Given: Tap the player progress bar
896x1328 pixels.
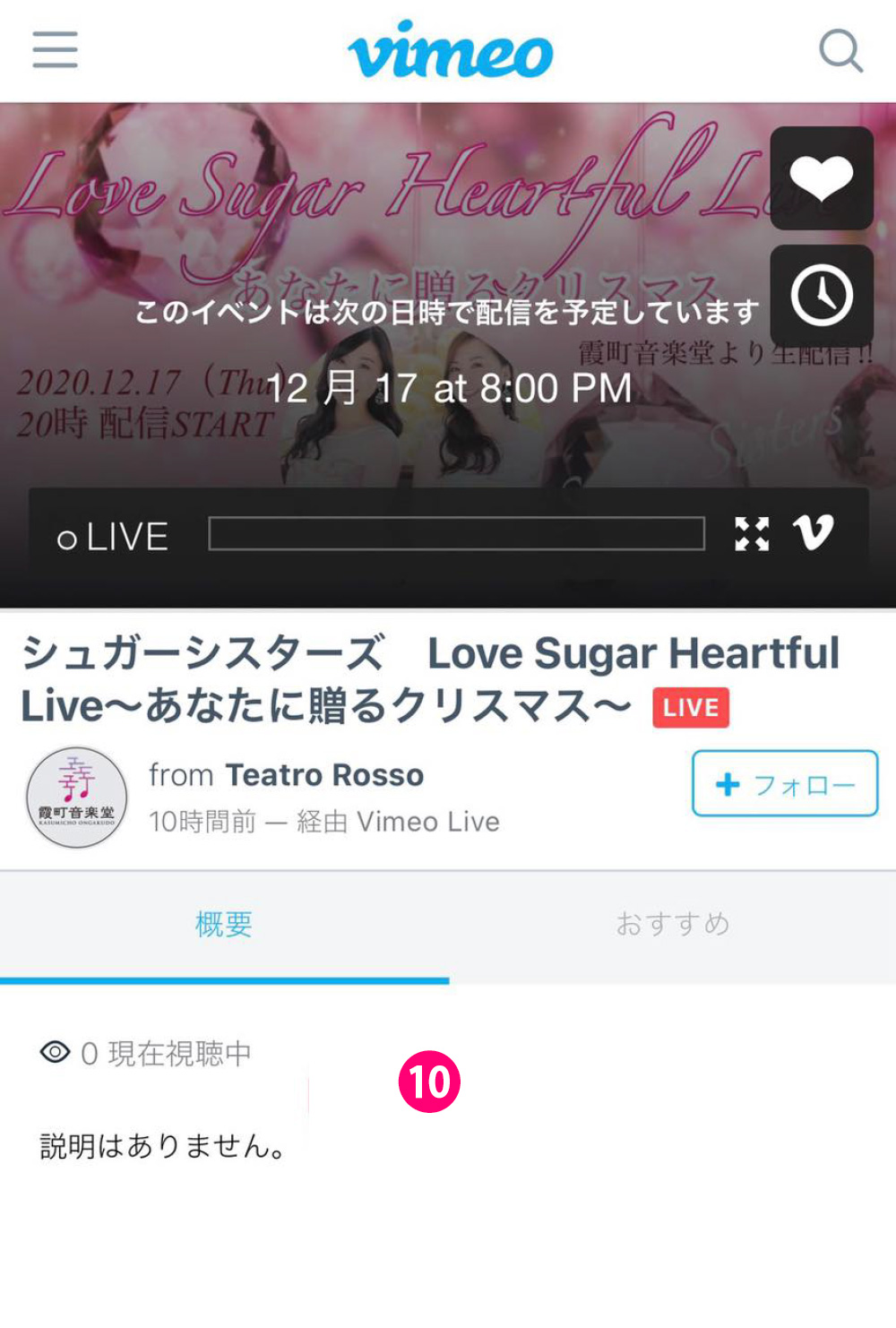Looking at the screenshot, I should coord(456,534).
